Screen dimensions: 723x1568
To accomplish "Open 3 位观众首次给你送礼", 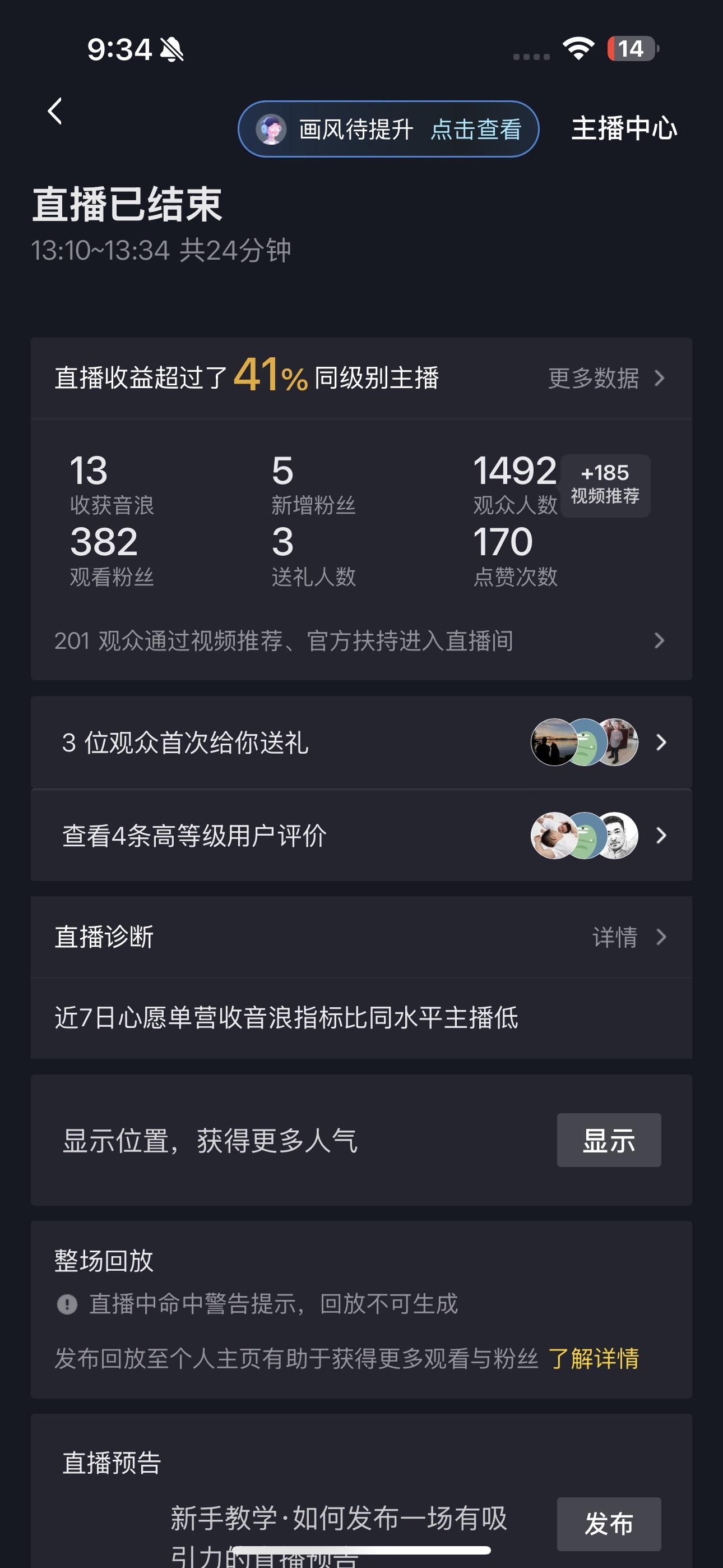I will [360, 743].
